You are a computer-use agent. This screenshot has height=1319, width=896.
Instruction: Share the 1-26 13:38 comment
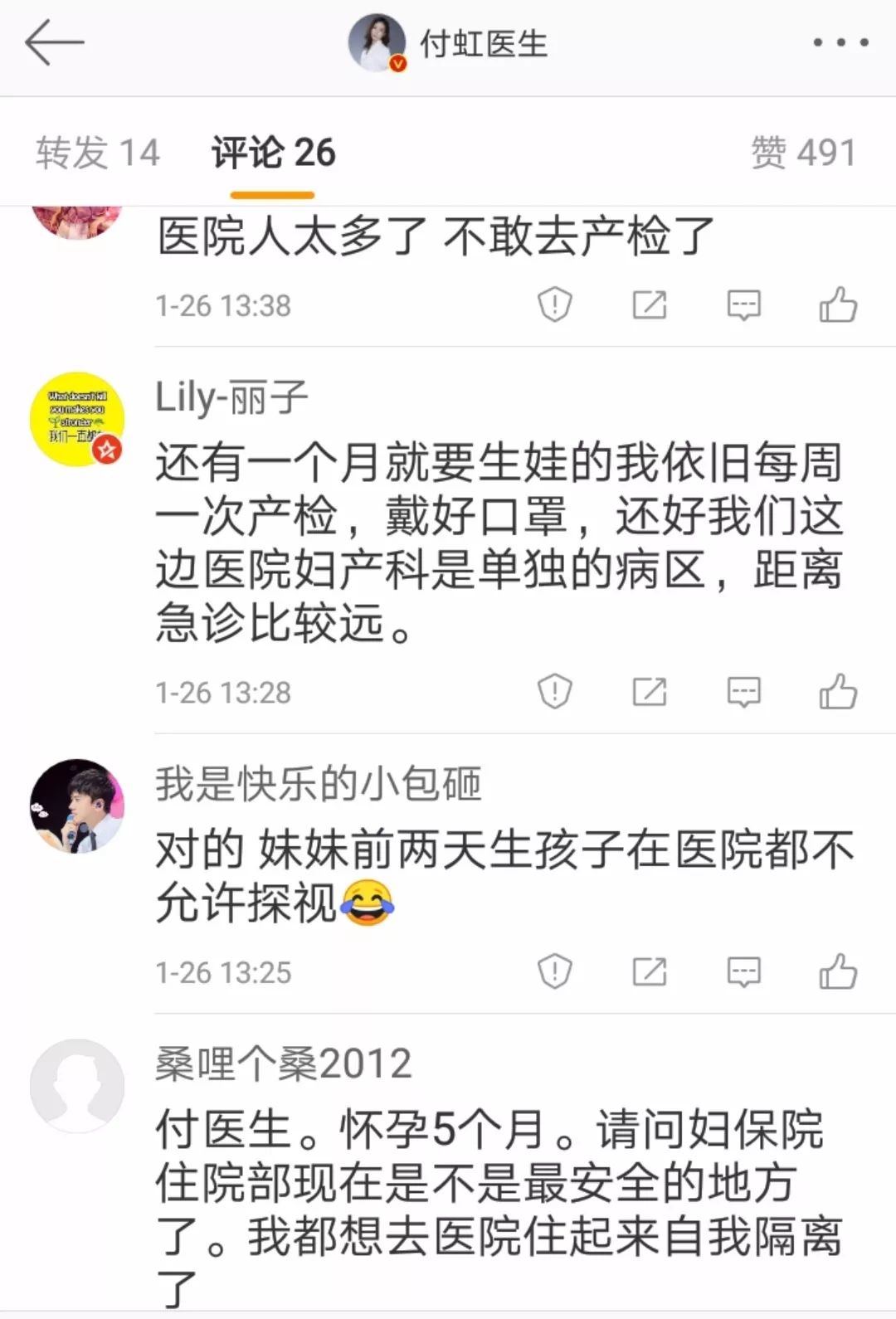click(x=650, y=305)
